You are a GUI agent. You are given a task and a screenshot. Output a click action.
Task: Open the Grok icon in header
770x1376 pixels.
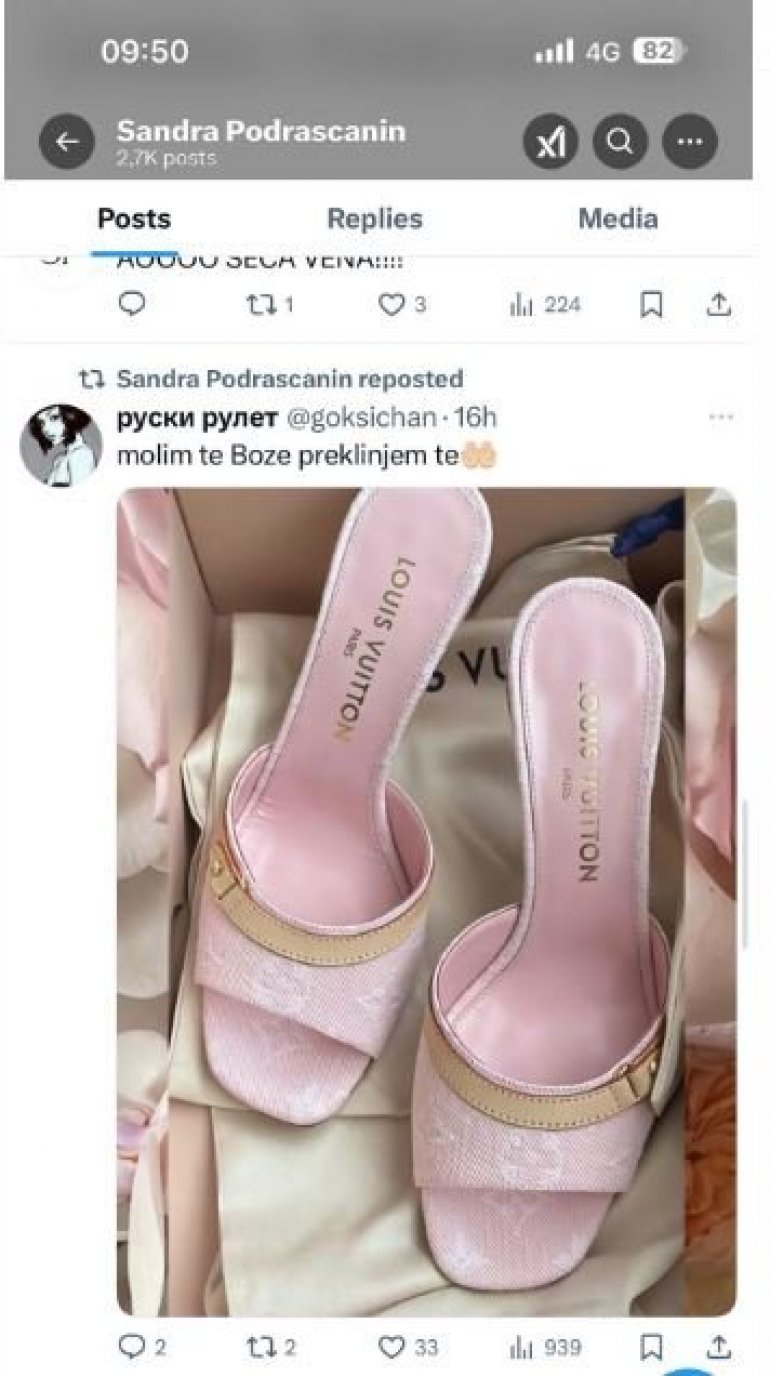551,142
